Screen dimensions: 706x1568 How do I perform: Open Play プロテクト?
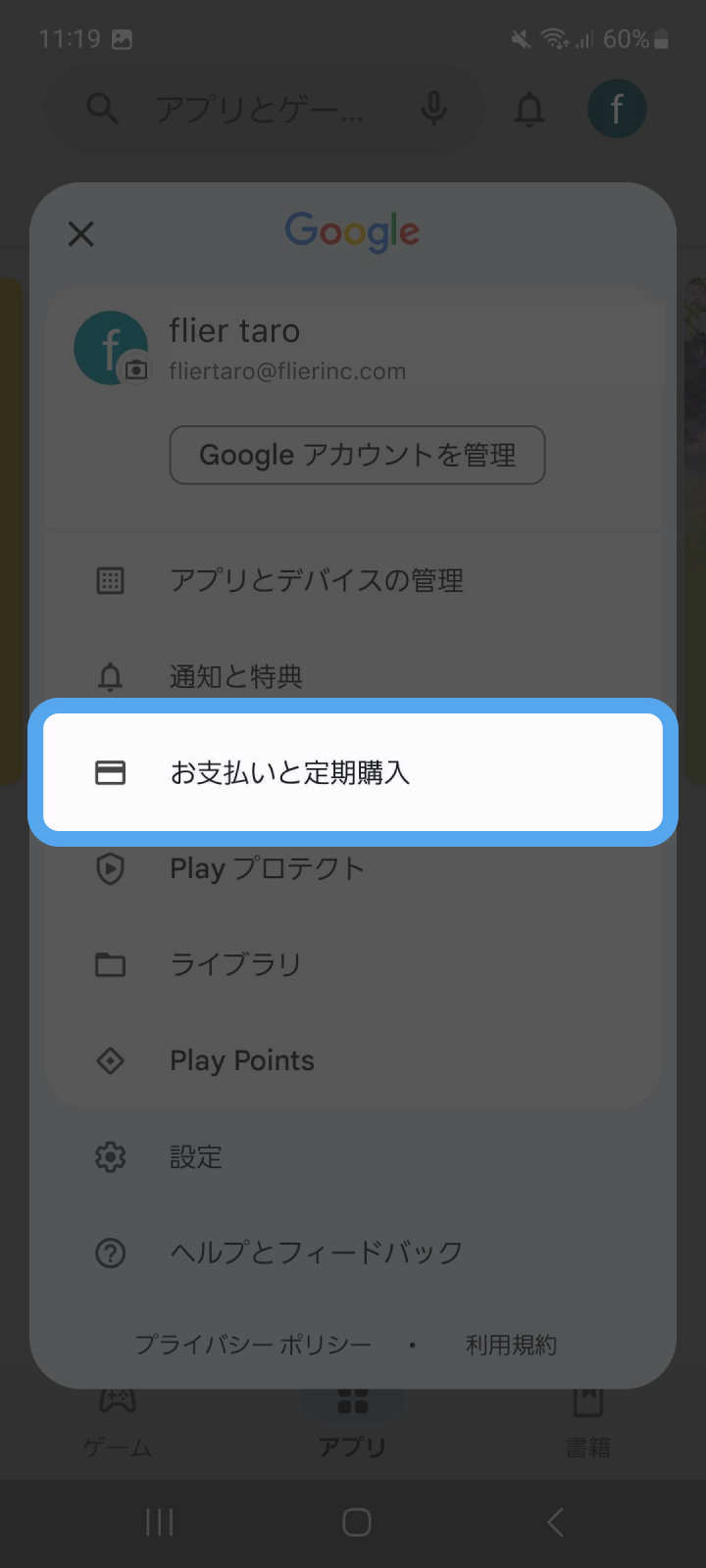267,869
